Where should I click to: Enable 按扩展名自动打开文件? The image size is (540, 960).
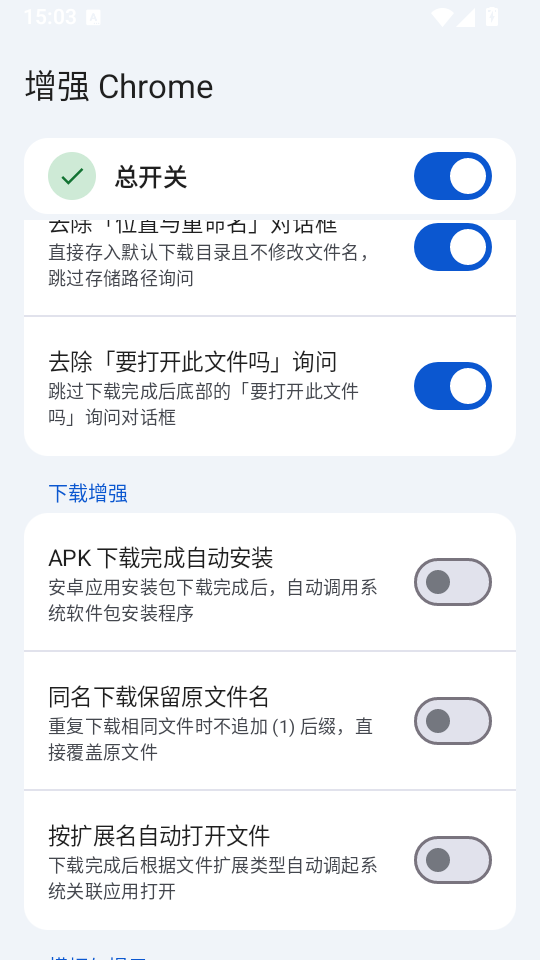(x=452, y=860)
